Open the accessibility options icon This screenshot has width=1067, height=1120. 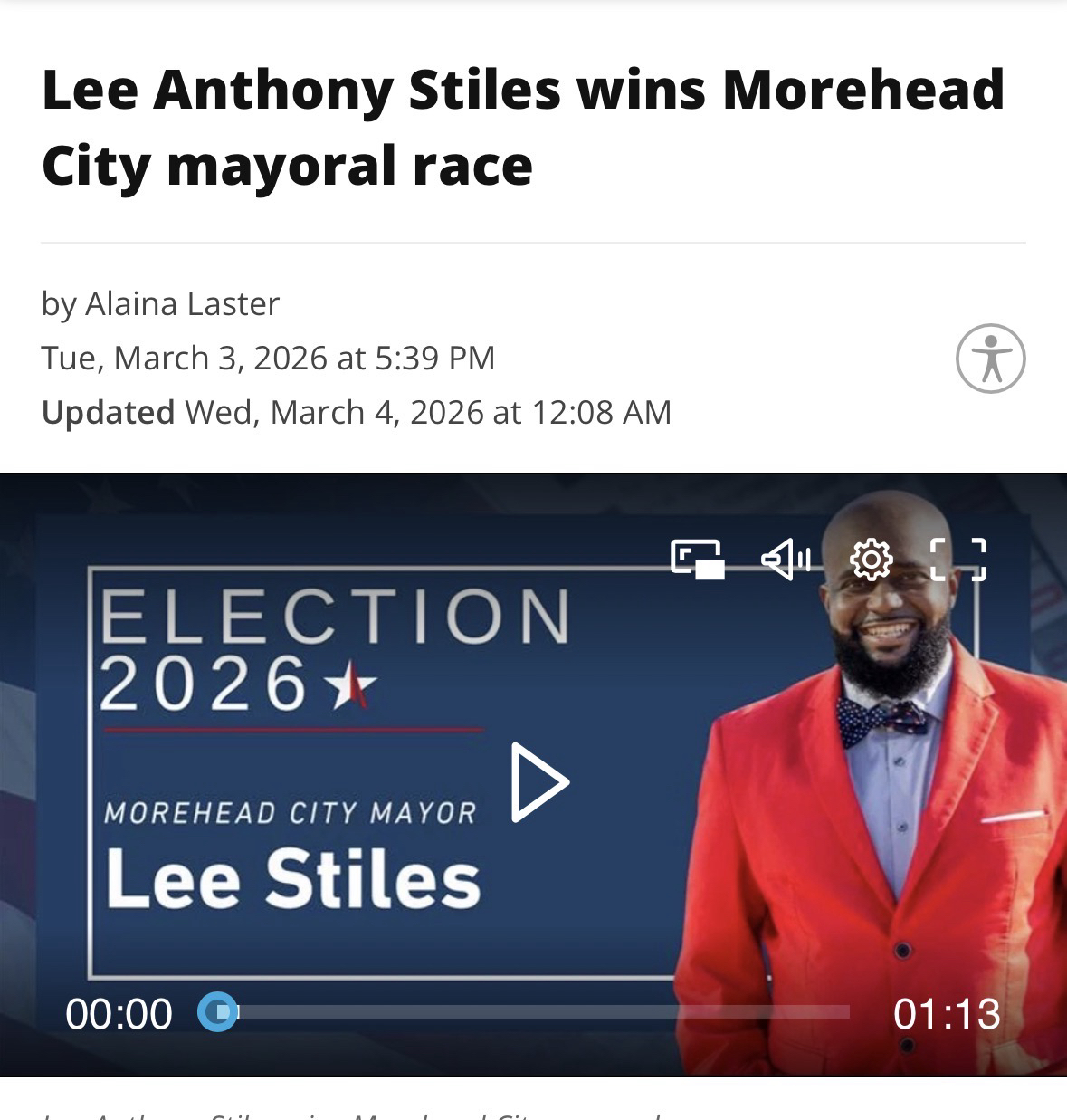(990, 359)
